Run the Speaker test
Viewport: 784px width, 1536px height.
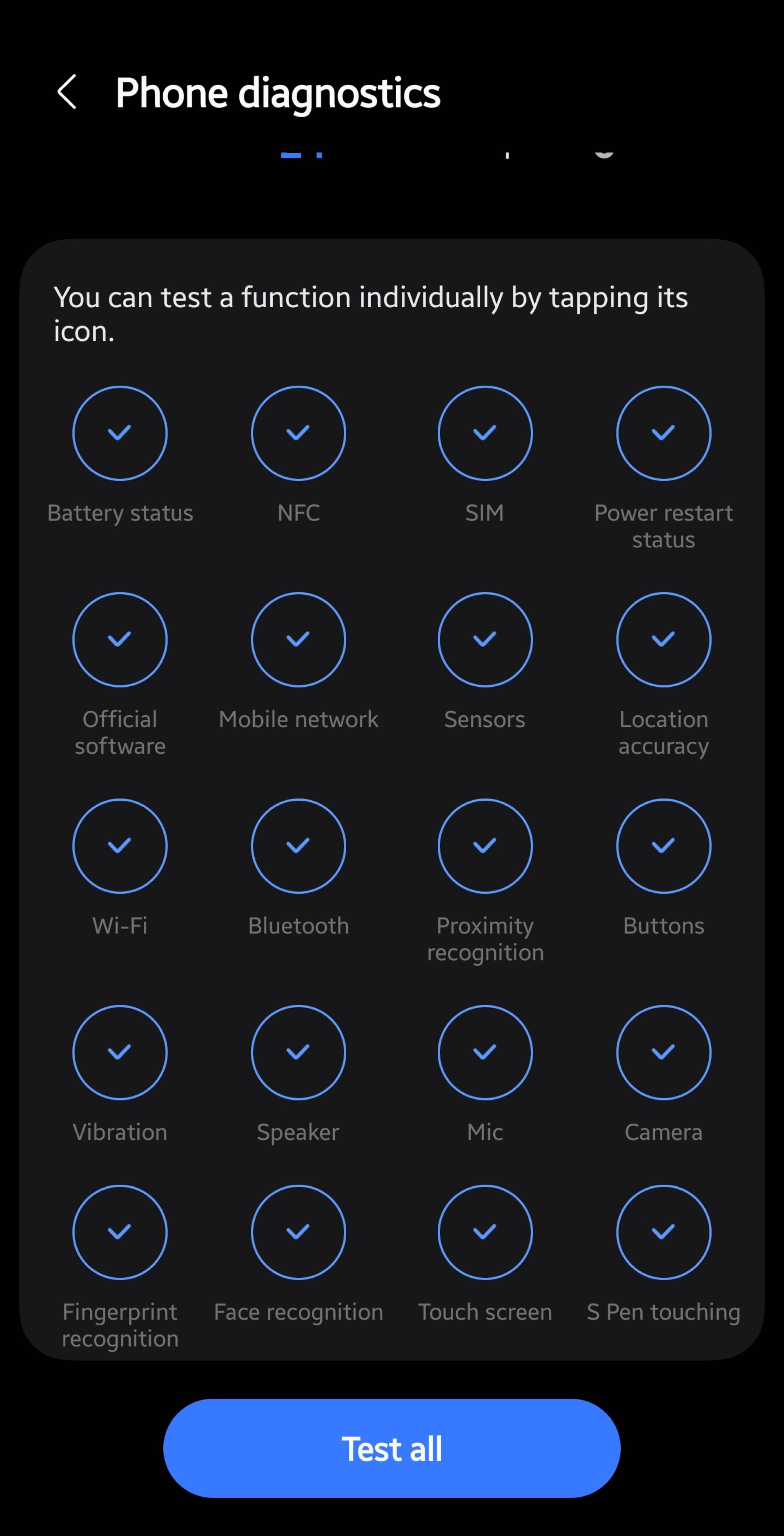point(298,1052)
